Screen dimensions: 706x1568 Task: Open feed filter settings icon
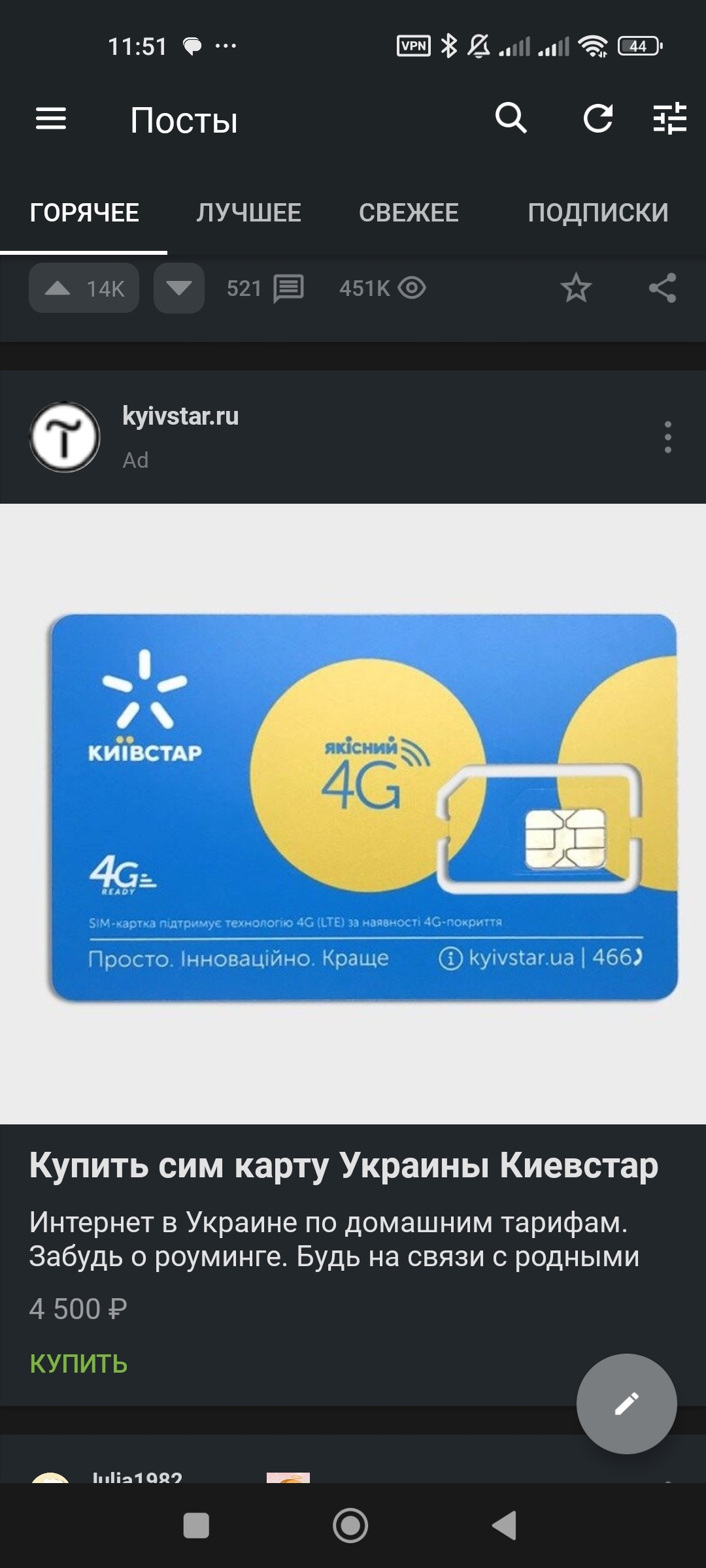click(x=670, y=118)
